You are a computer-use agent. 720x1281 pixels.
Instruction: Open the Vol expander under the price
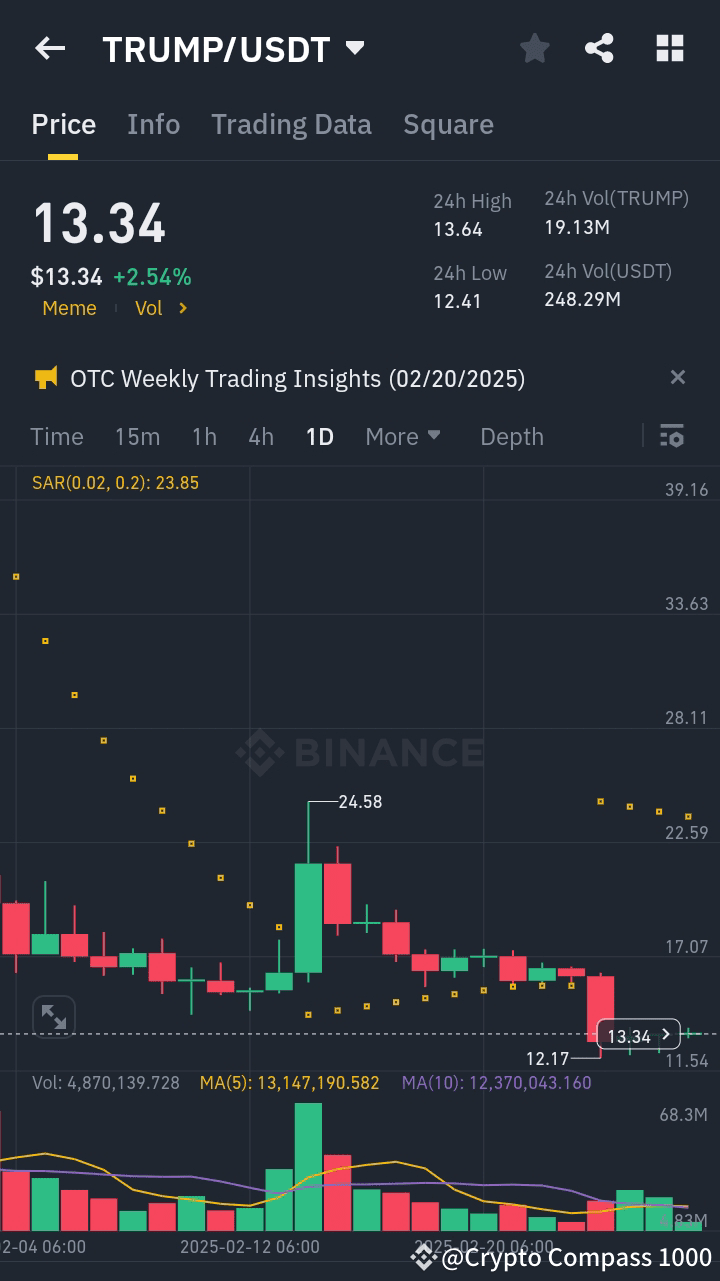(x=160, y=308)
